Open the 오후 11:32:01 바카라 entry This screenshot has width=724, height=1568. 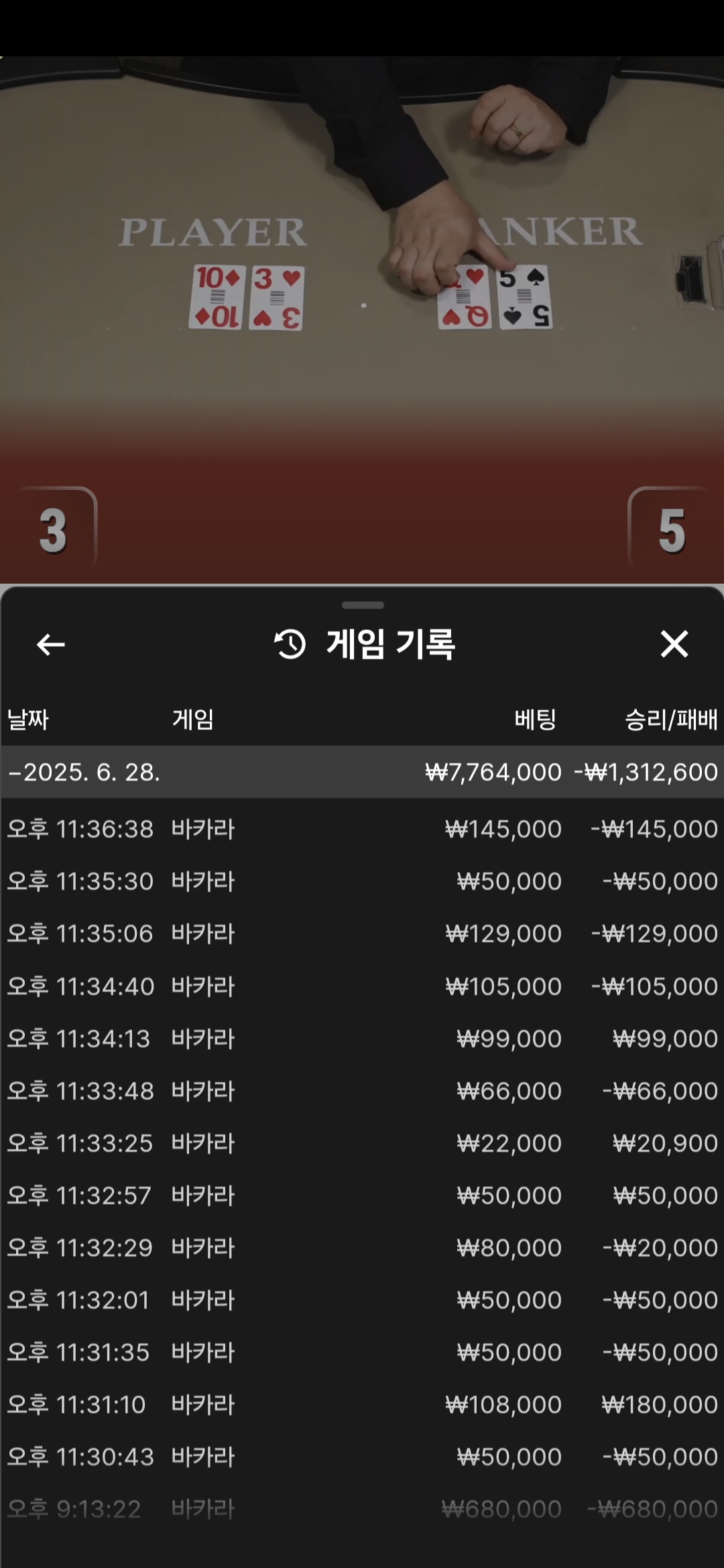click(x=362, y=1299)
